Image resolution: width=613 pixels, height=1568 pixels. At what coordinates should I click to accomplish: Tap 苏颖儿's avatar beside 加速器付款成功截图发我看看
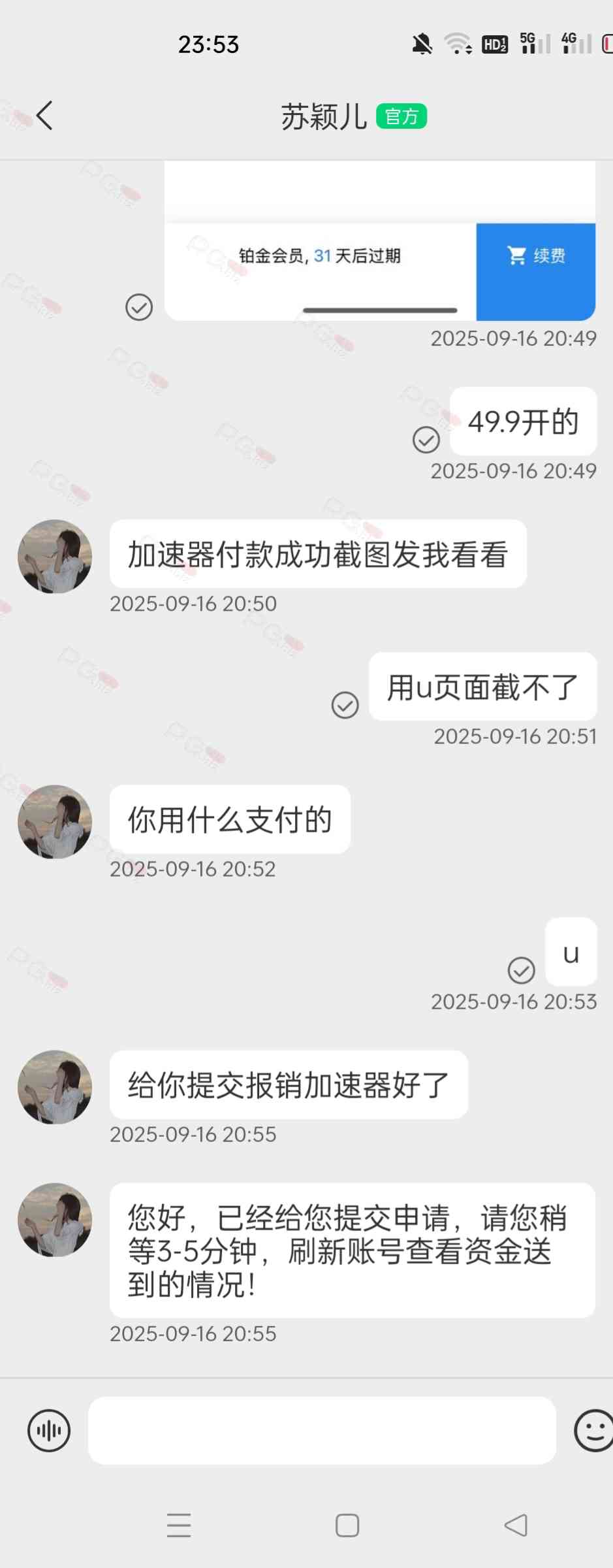point(55,557)
